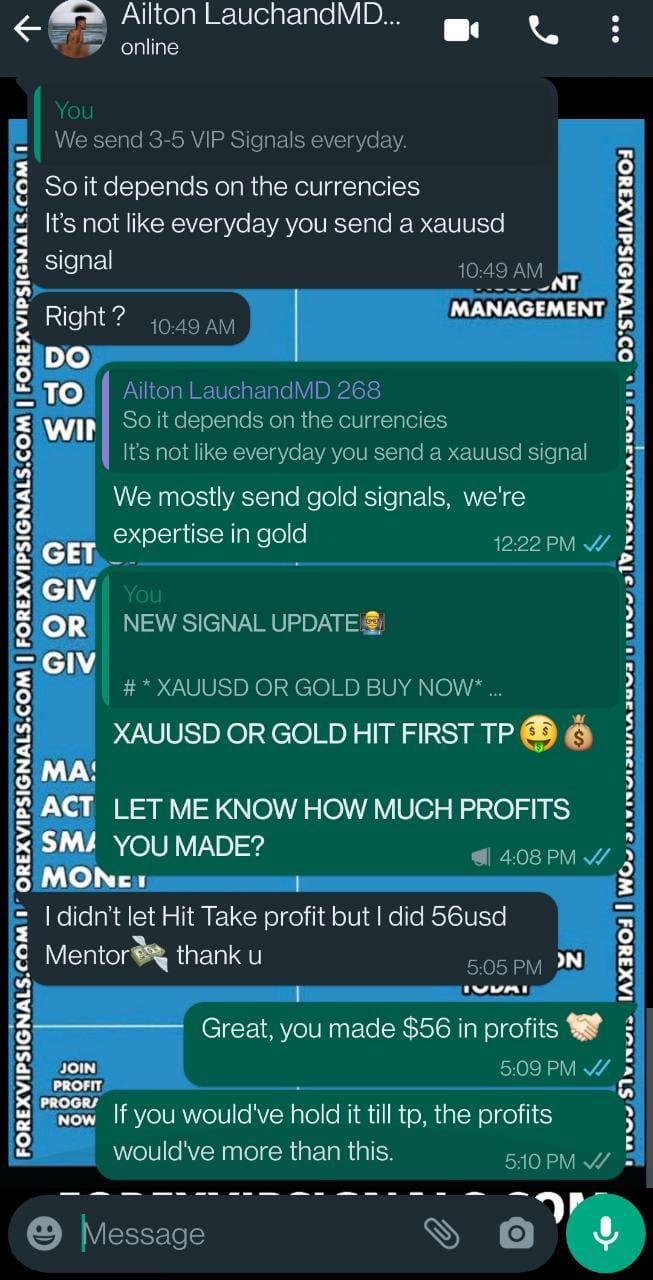The width and height of the screenshot is (653, 1280).
Task: Jump to quoted 'We send 3-5 VIP Signals' message
Action: 290,125
